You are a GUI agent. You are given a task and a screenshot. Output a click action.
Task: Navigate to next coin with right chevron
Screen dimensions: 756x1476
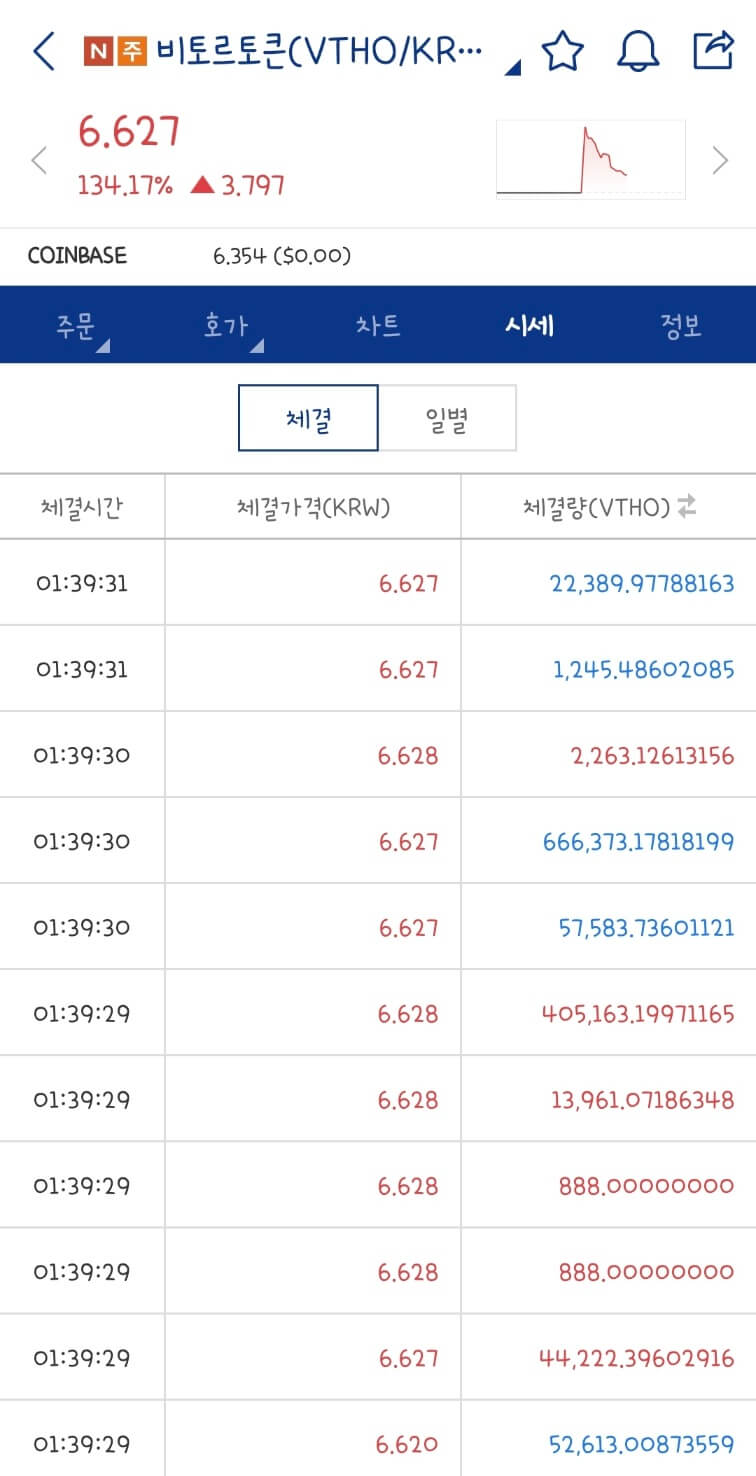719,159
